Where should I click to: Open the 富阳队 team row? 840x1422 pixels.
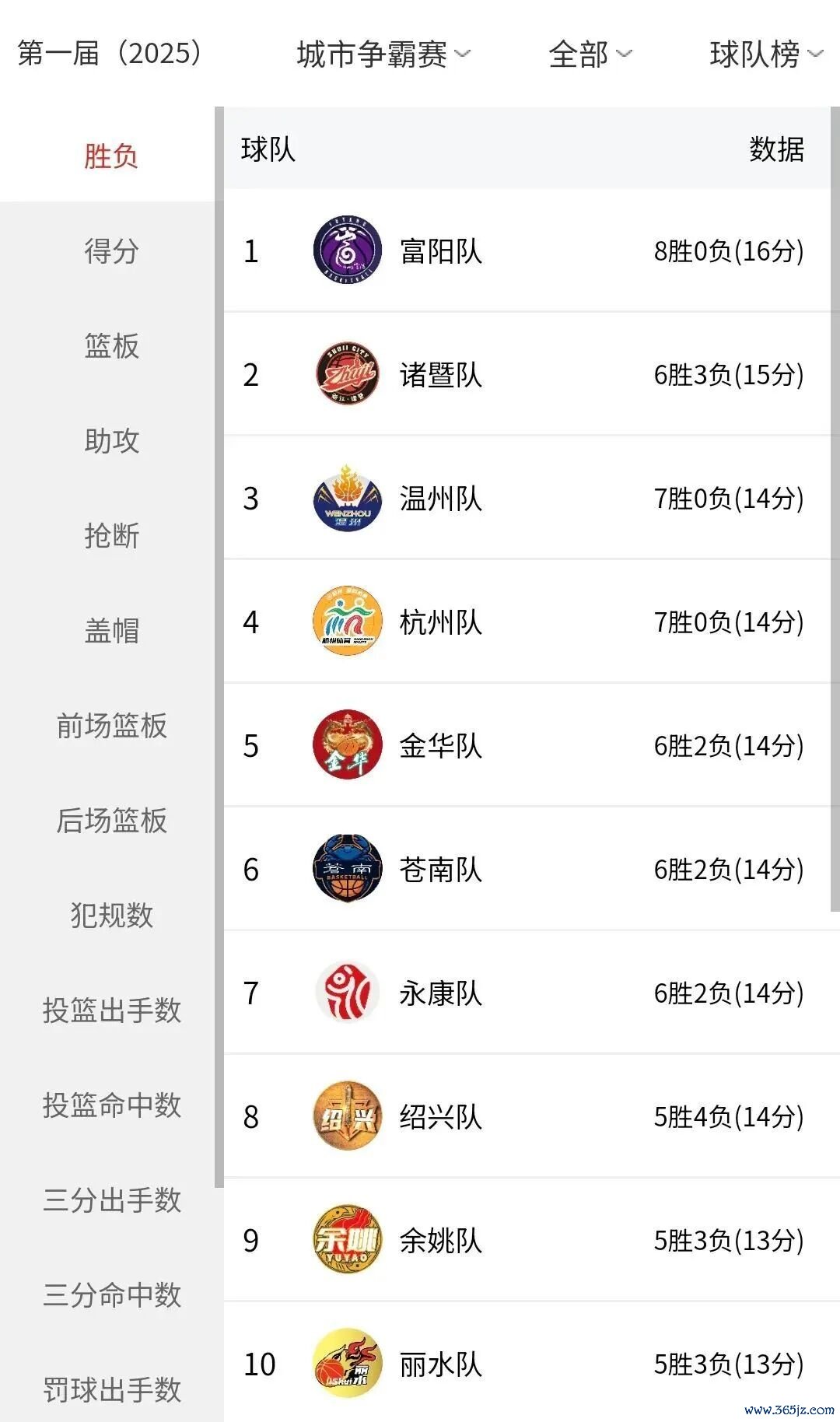440,251
